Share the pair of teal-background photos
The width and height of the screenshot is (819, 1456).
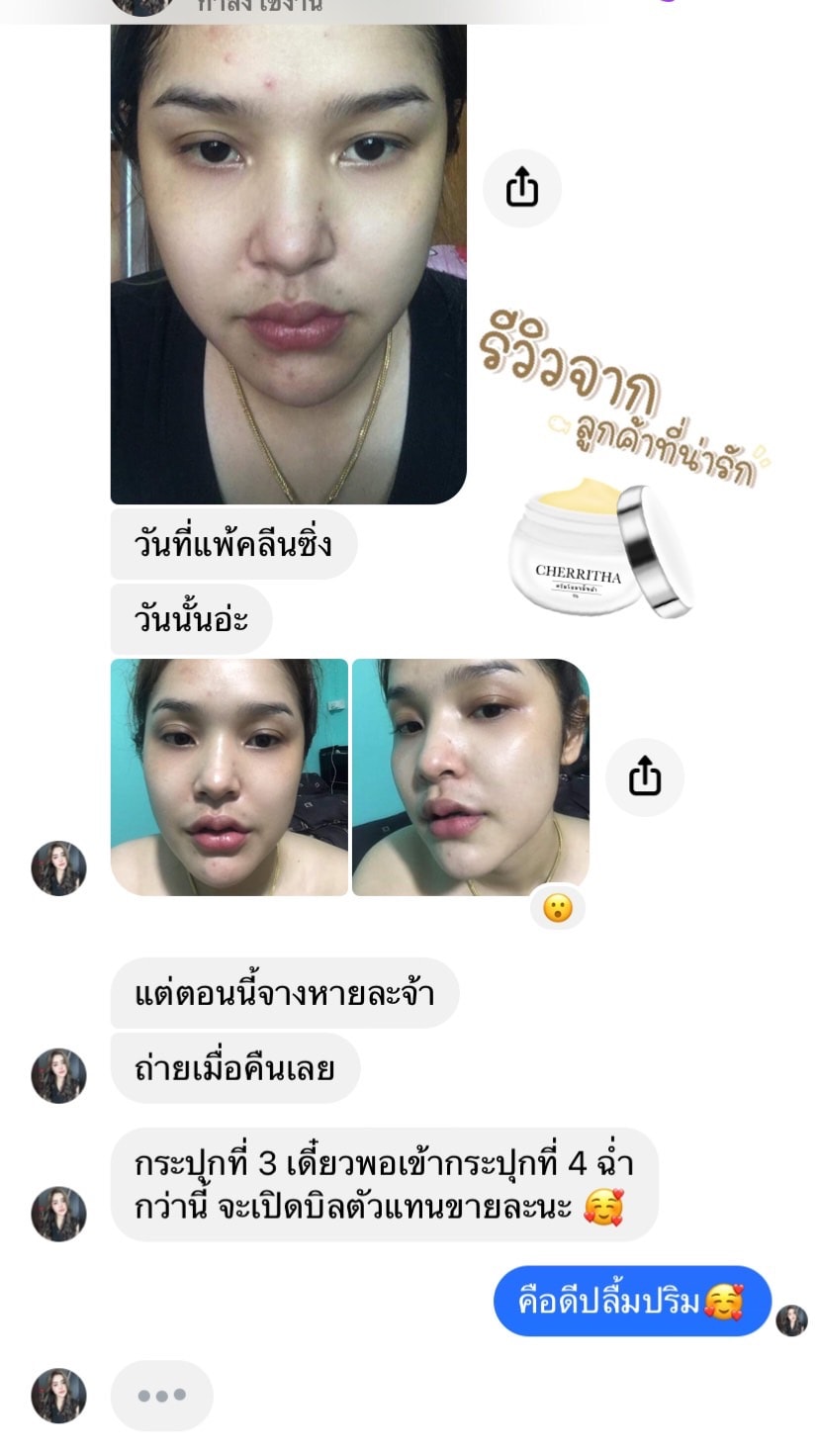click(x=644, y=776)
